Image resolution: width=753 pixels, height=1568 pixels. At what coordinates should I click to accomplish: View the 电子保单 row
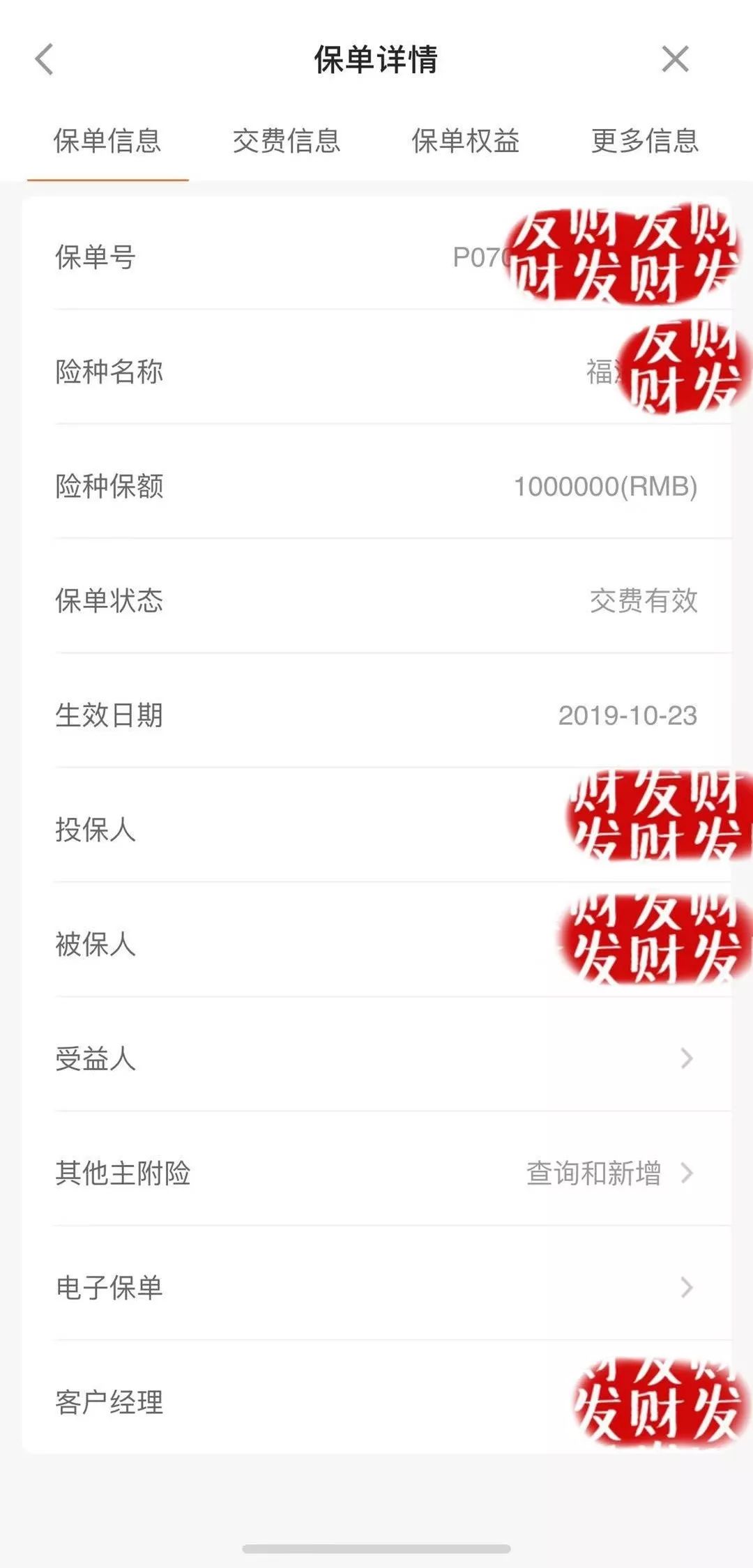pyautogui.click(x=376, y=1287)
